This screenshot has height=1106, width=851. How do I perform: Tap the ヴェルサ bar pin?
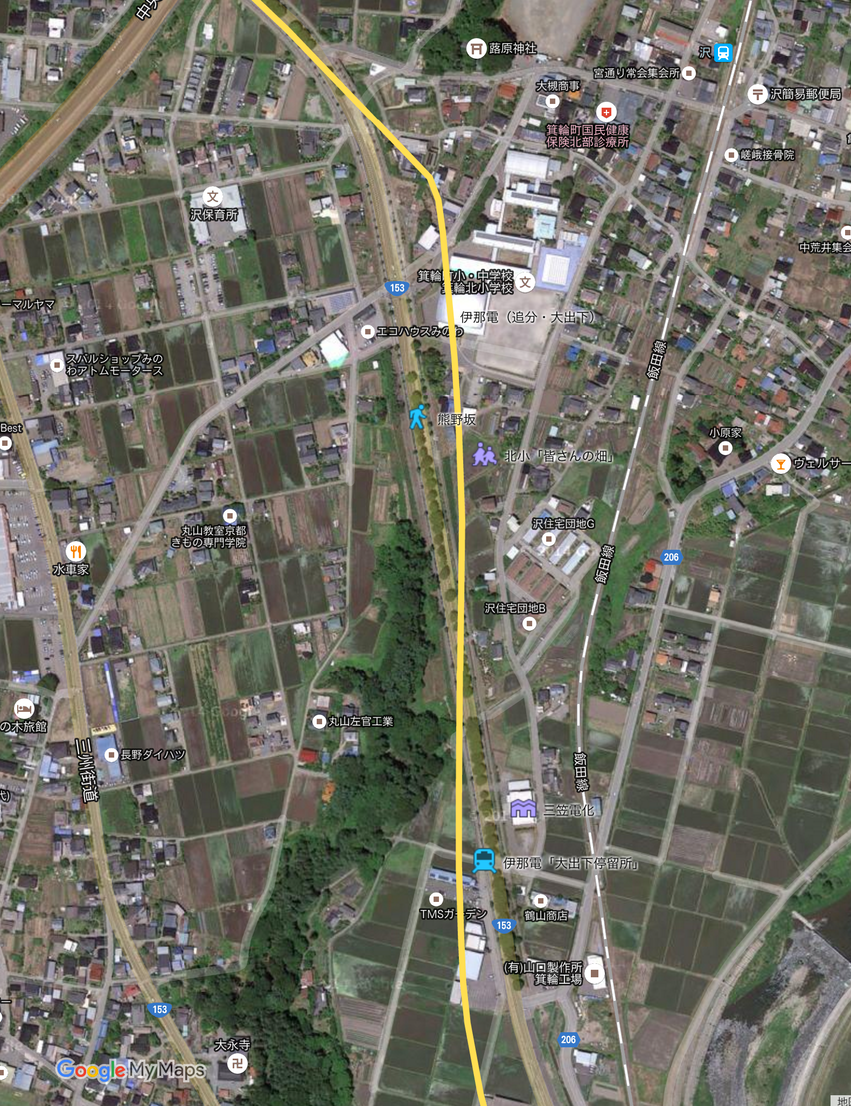click(x=779, y=462)
